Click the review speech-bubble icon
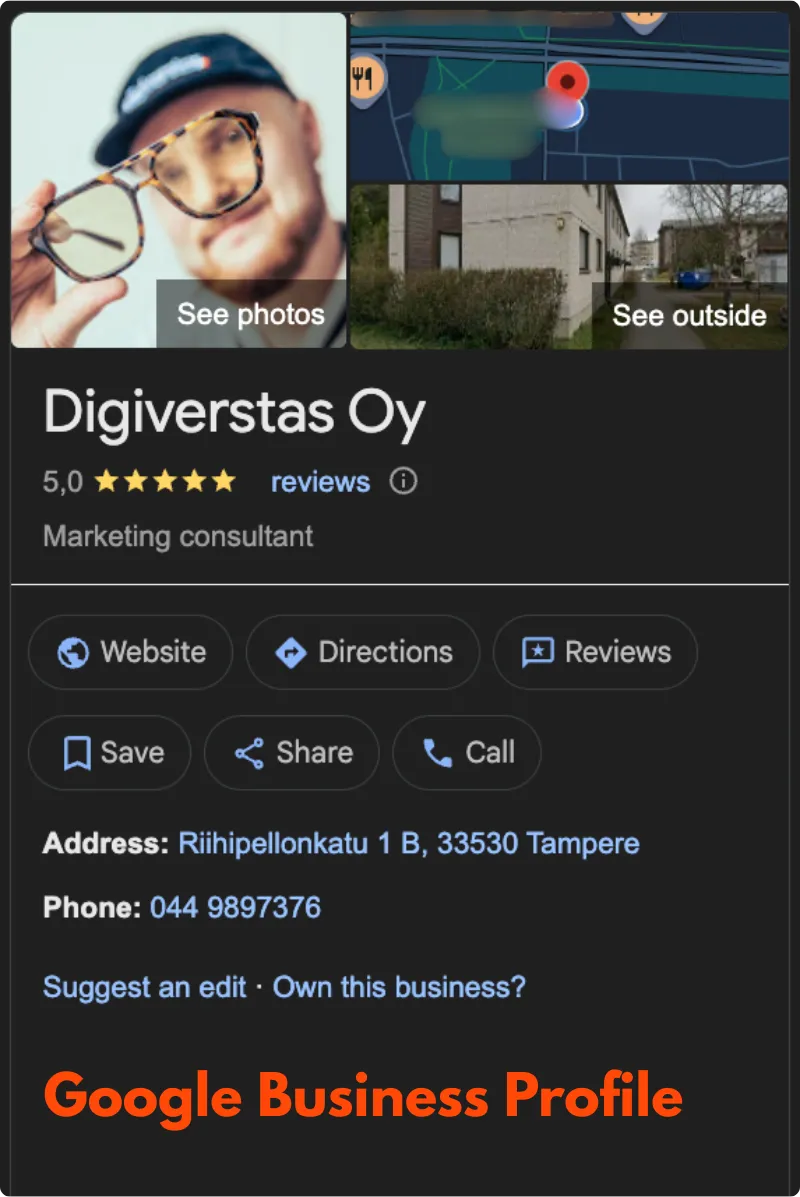The image size is (800, 1197). tap(538, 652)
